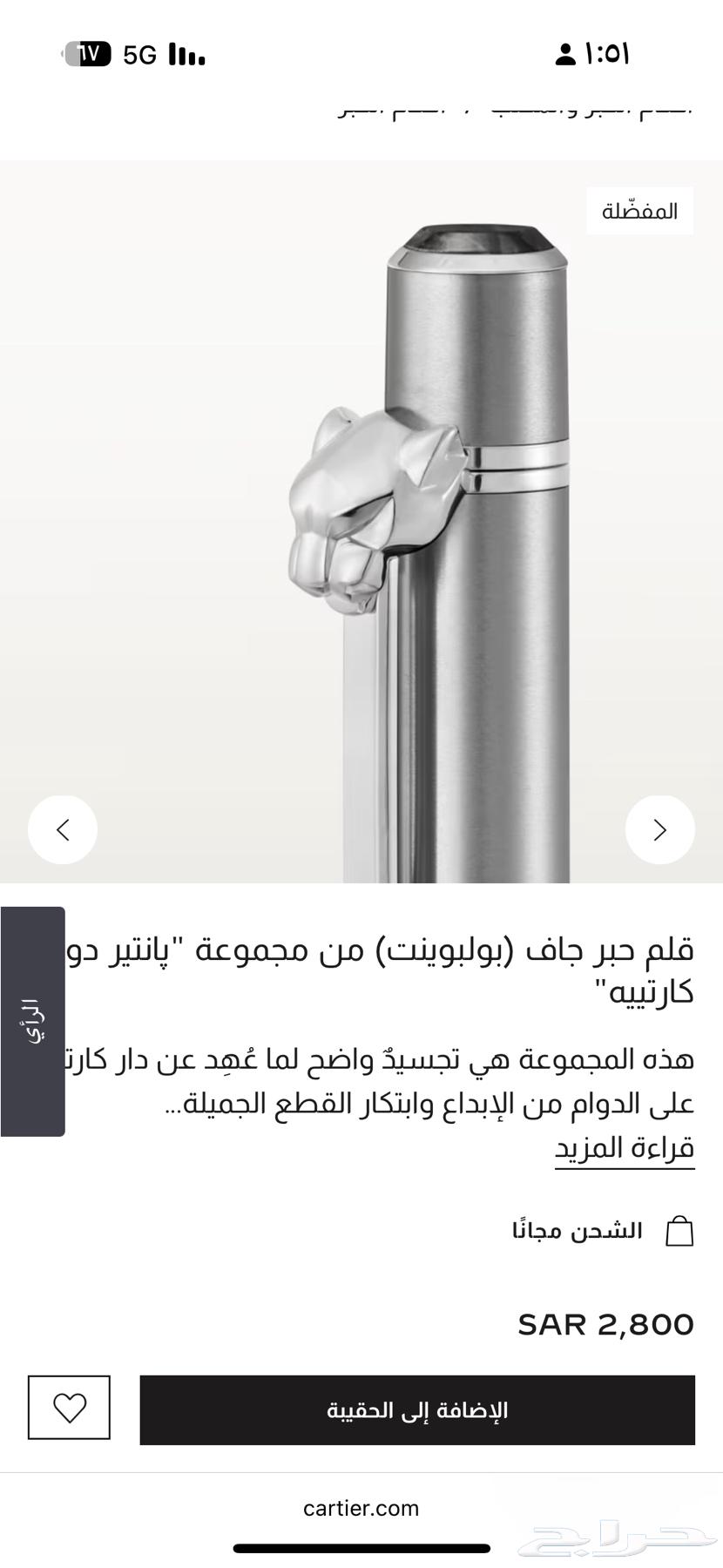Image resolution: width=723 pixels, height=1568 pixels.
Task: Expand the description via قراءة المزيد
Action: (x=624, y=1147)
